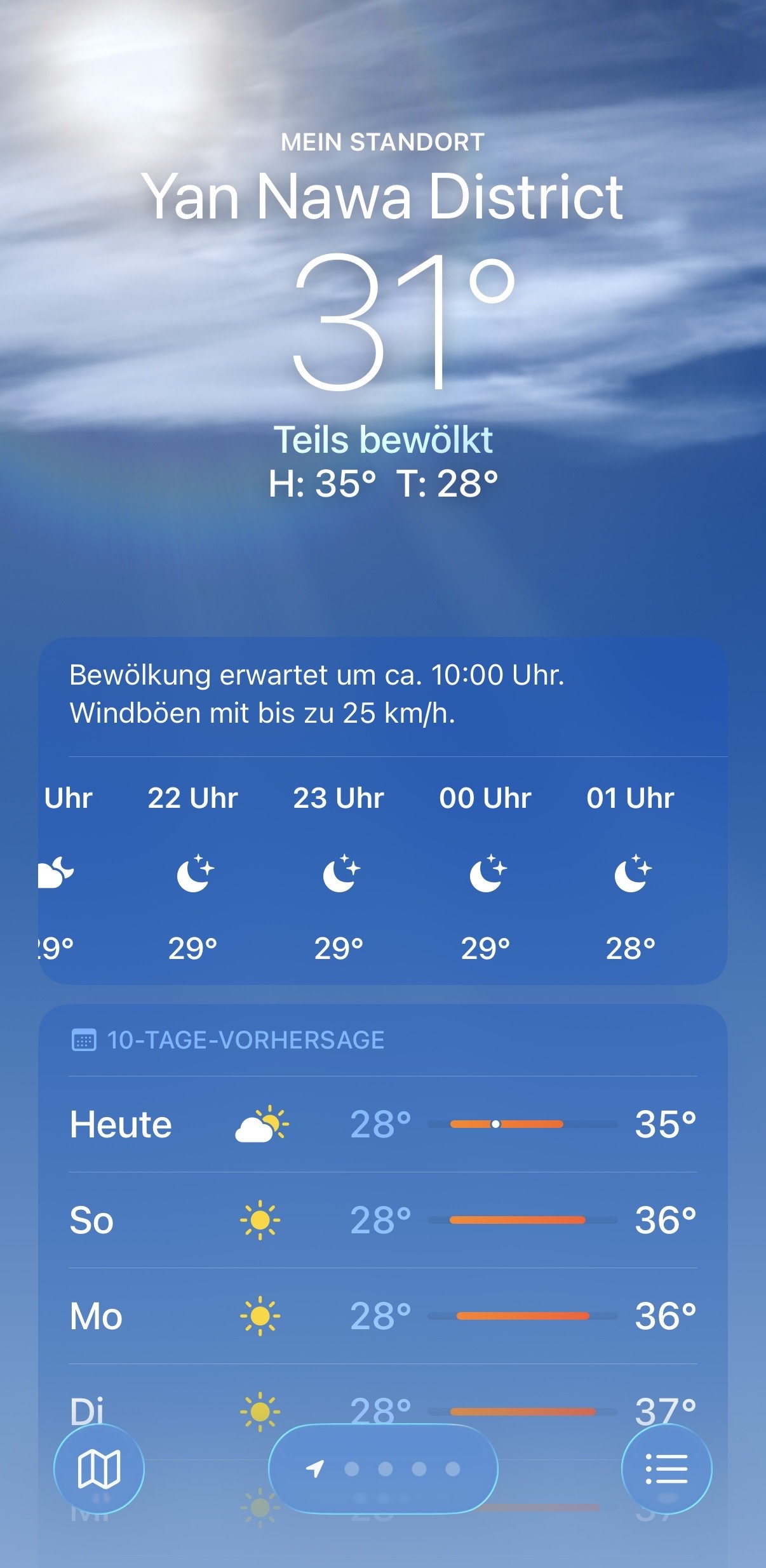Open the saved locations list
Screen dimensions: 766x1568
[x=666, y=1469]
